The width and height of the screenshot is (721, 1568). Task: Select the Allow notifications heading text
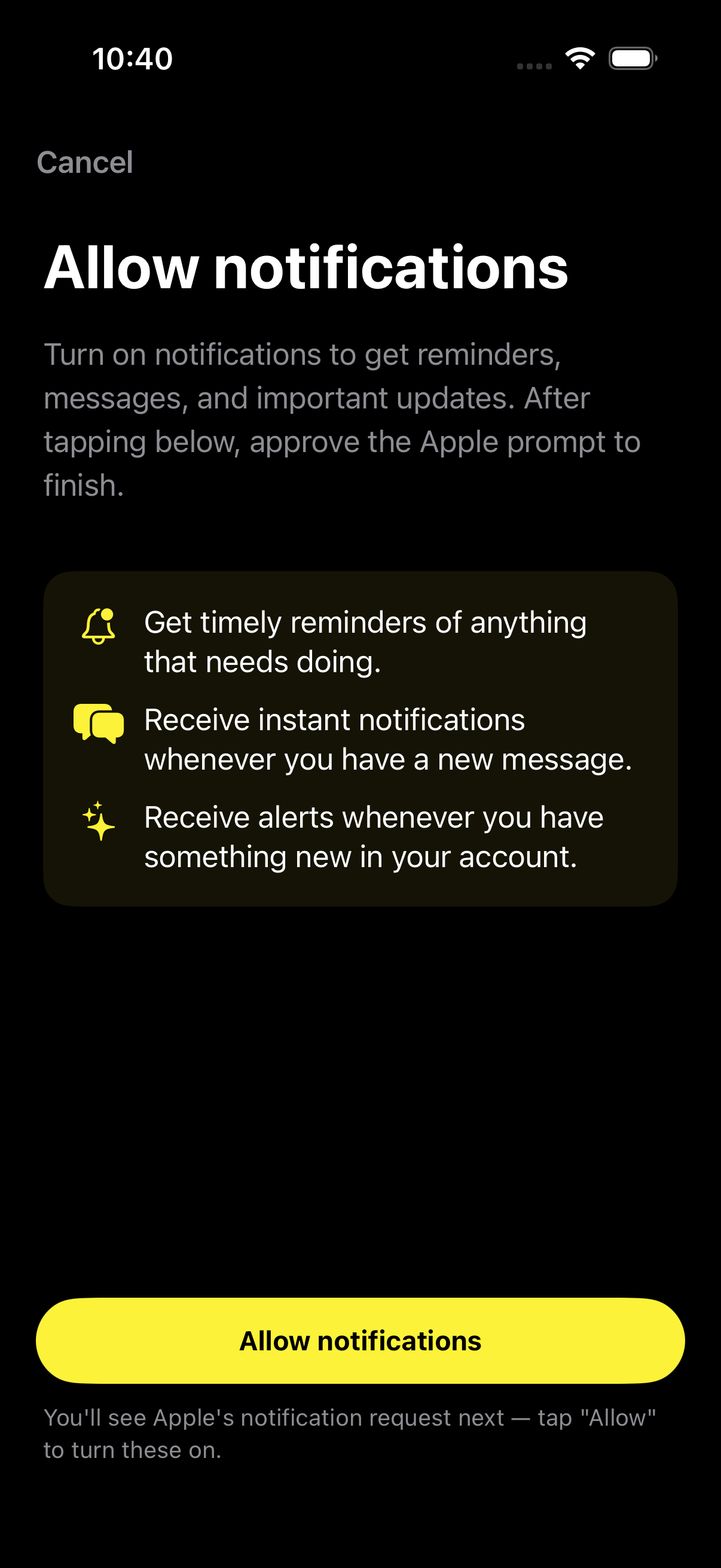306,267
